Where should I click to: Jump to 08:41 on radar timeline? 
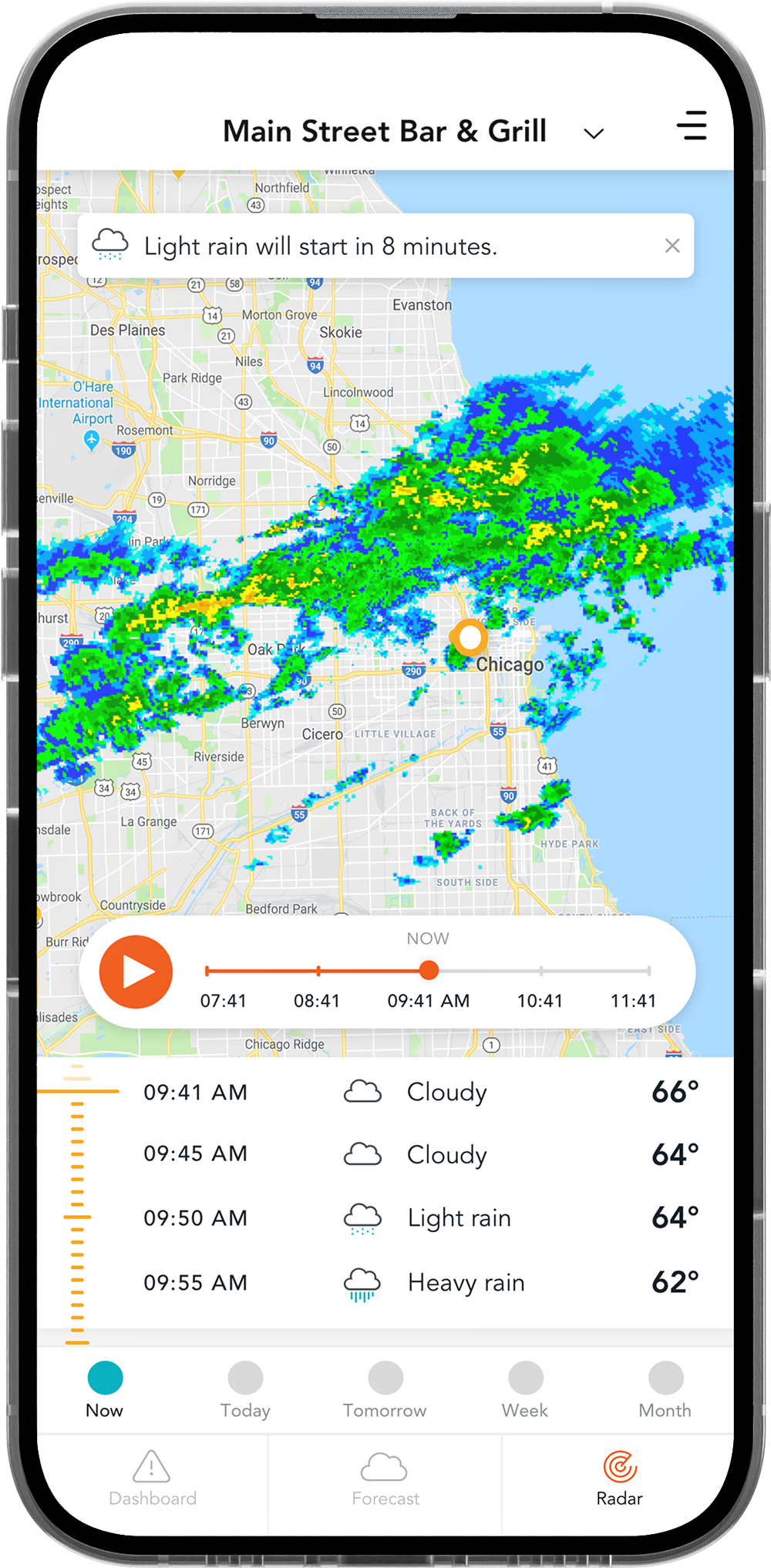coord(318,972)
